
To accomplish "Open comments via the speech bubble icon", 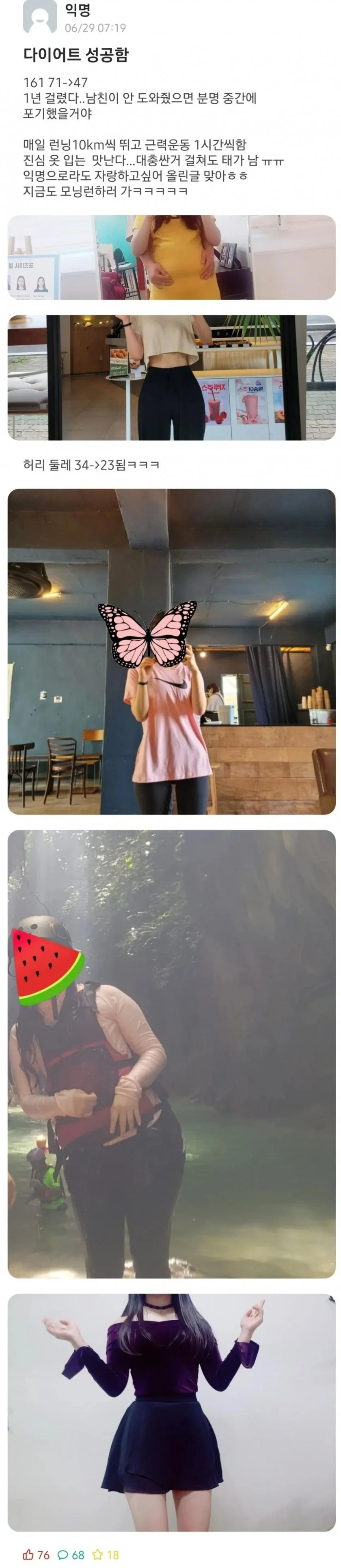I will (x=63, y=1555).
